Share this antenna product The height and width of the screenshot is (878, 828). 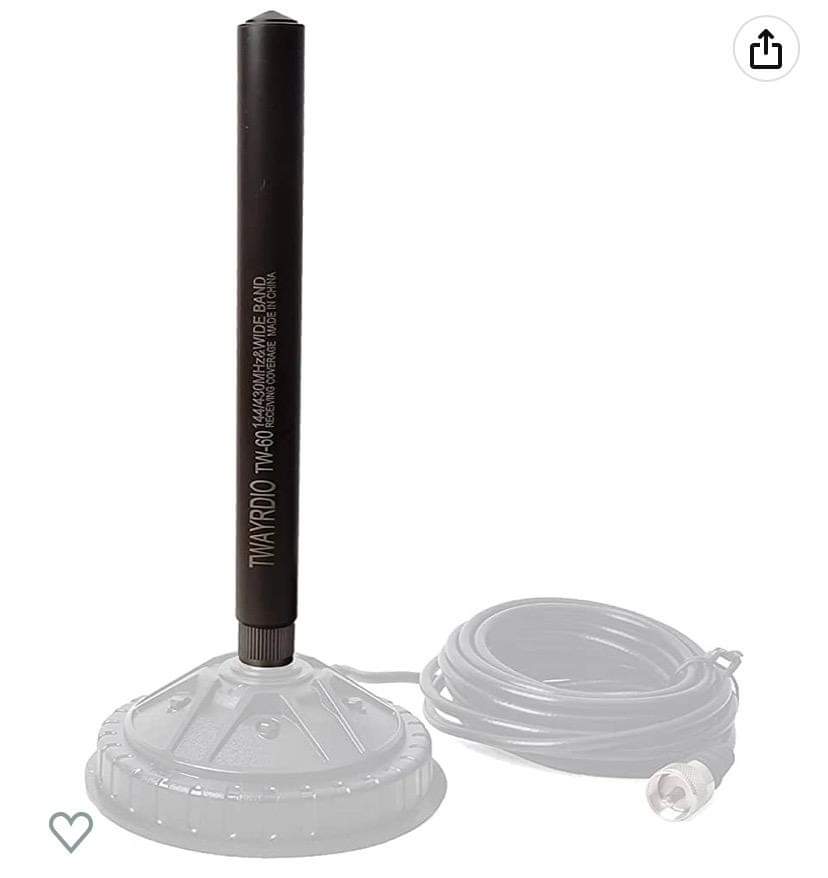(x=766, y=48)
